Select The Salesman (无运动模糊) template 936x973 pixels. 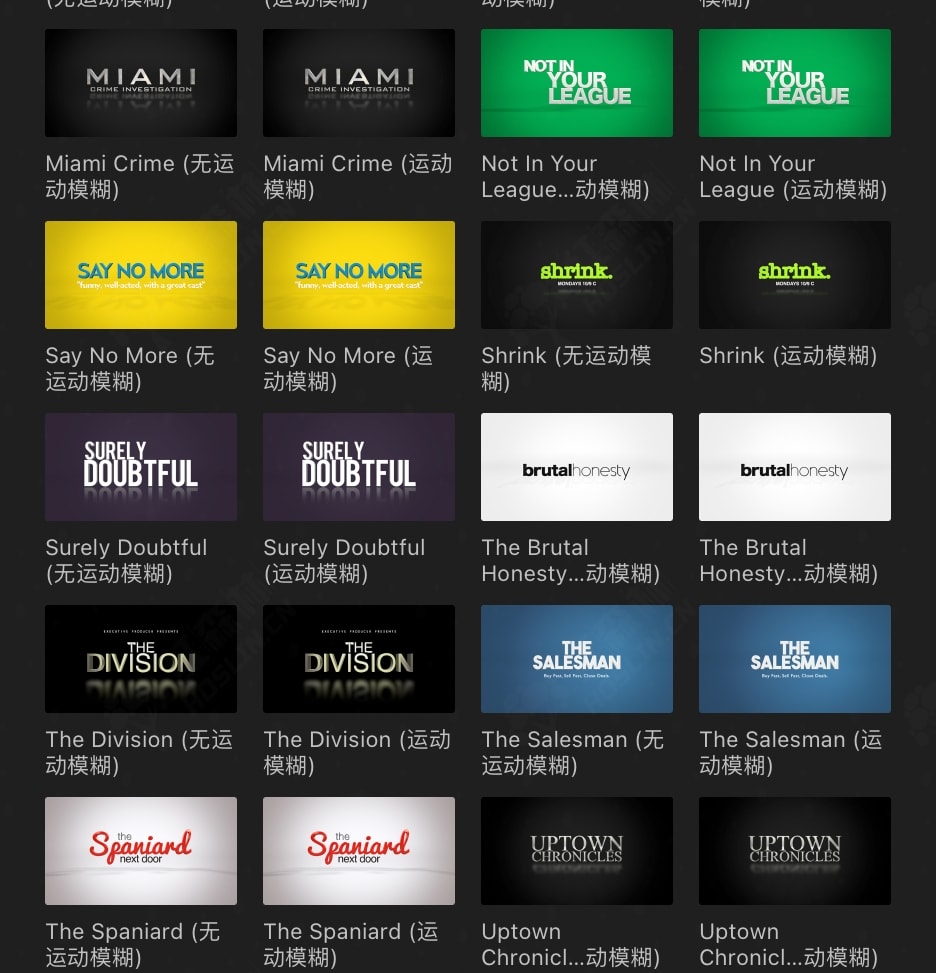tap(577, 659)
